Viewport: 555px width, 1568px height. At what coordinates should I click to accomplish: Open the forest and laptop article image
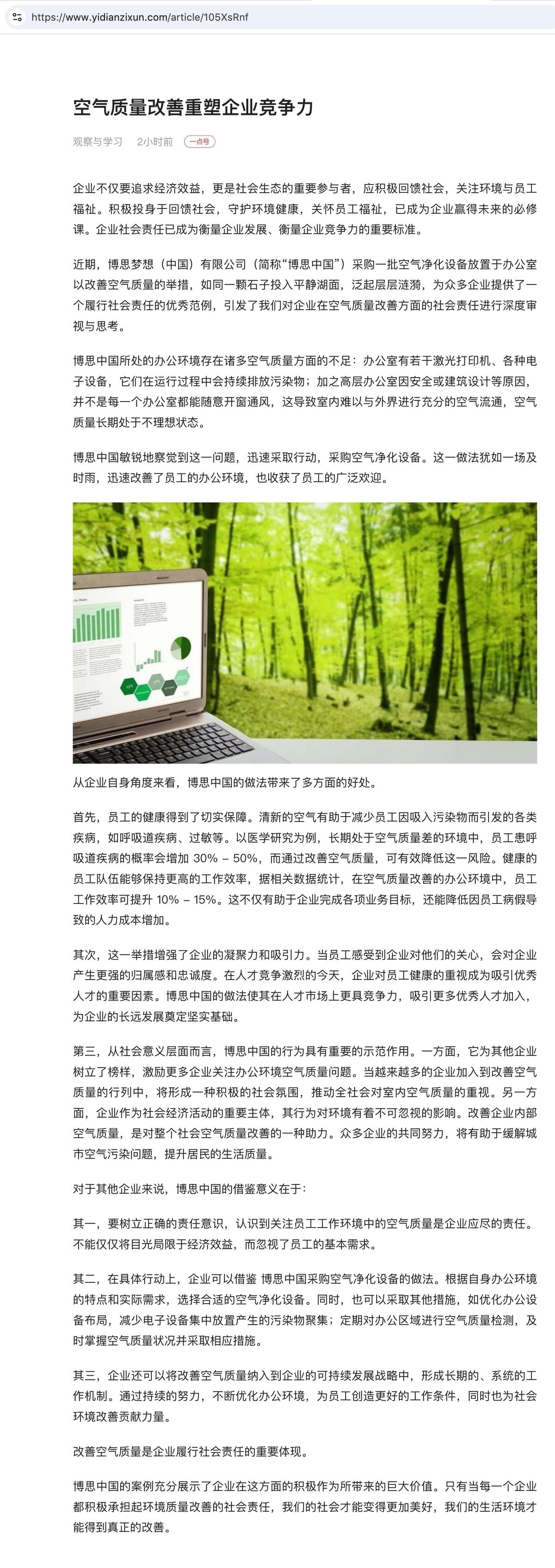(305, 633)
